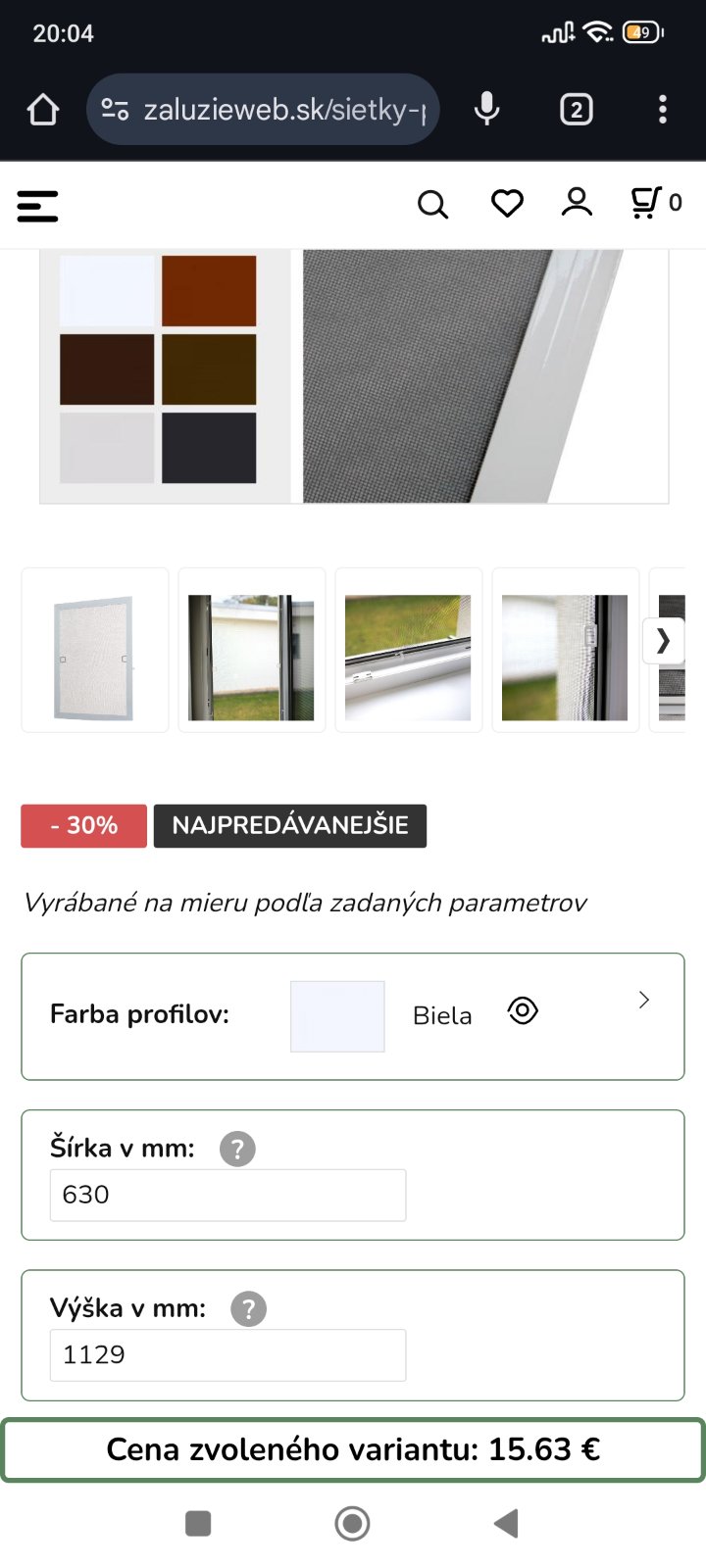Edit the Výška v mm field
This screenshot has height=1568, width=706.
[x=227, y=1355]
